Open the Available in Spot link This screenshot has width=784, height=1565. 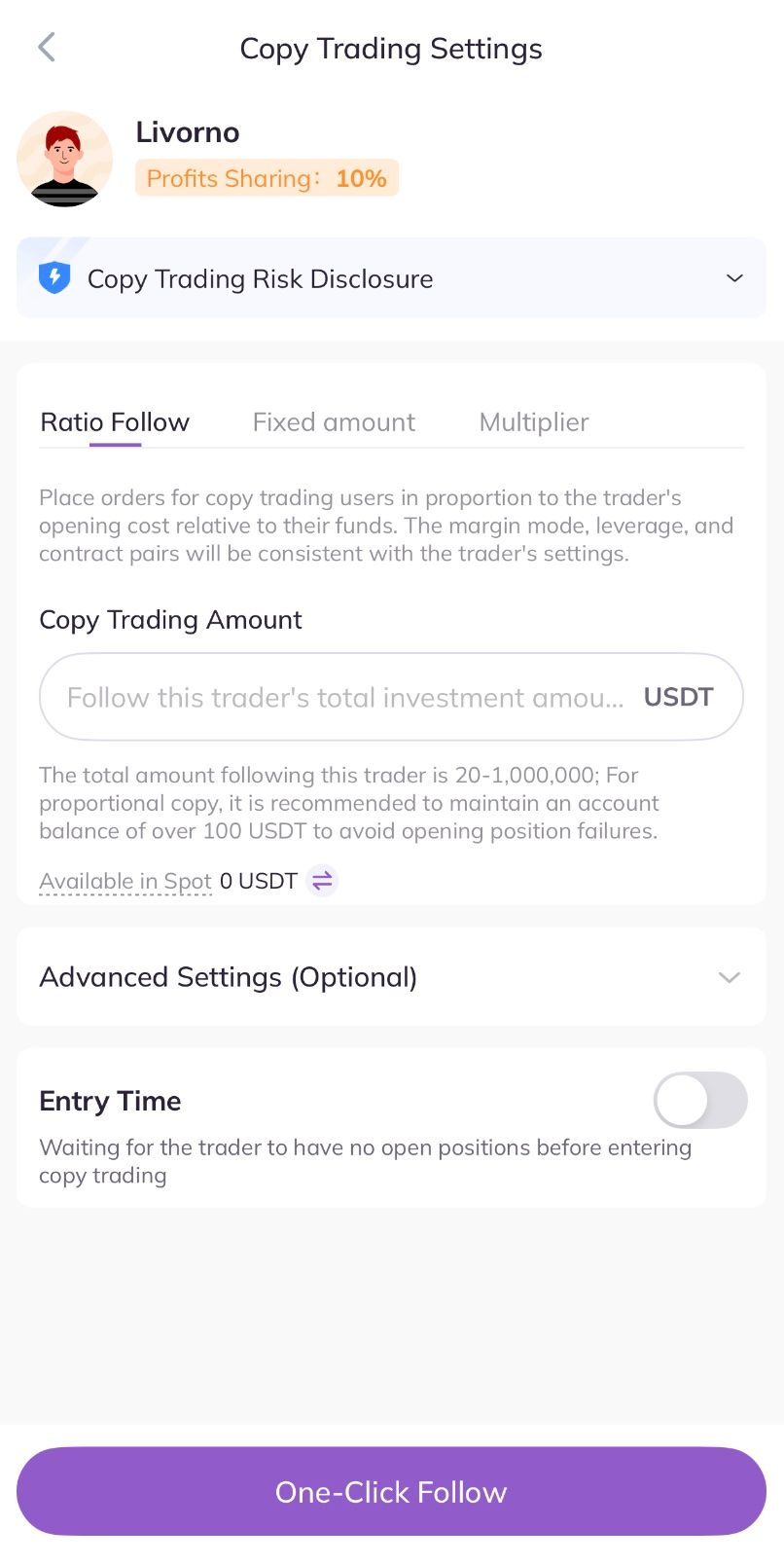pyautogui.click(x=125, y=881)
